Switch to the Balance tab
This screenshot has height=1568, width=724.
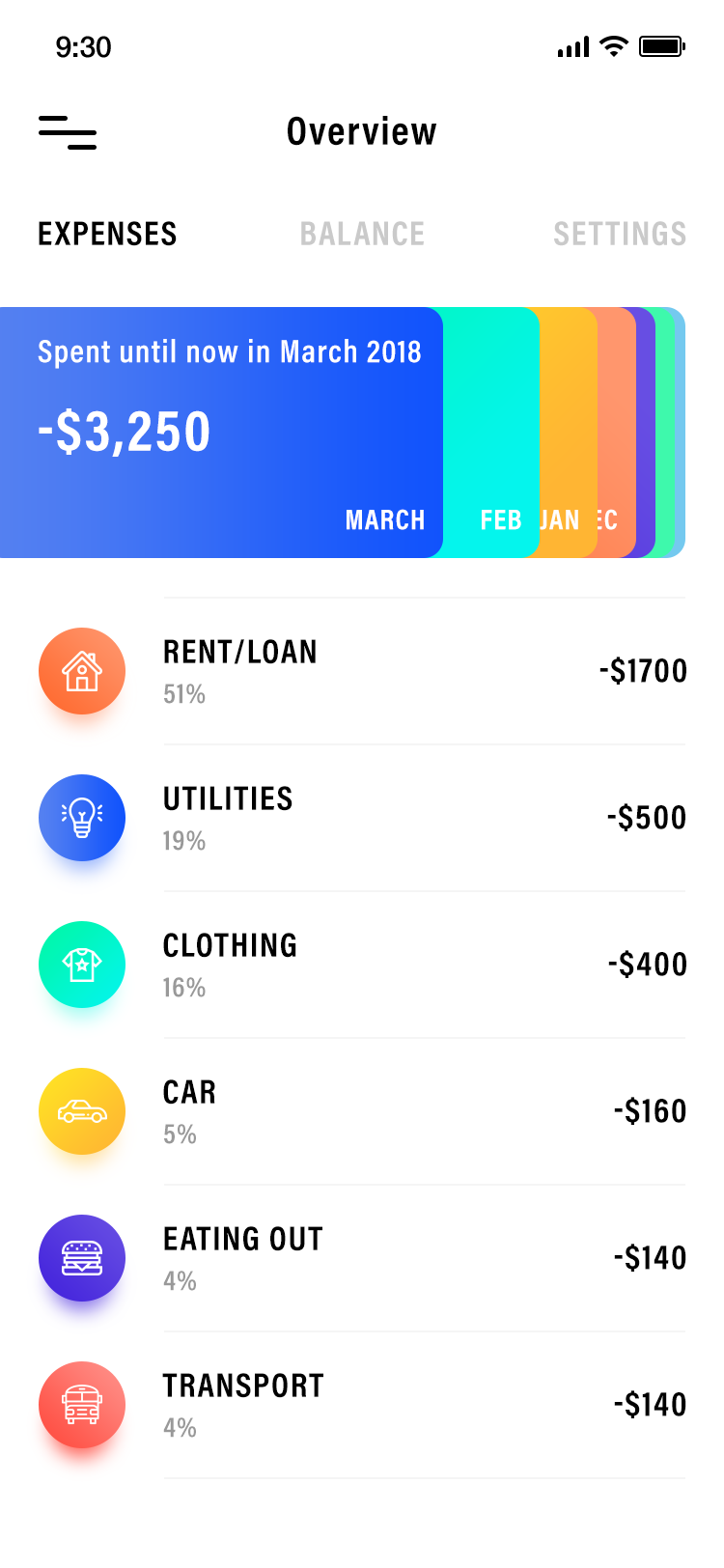tap(362, 234)
